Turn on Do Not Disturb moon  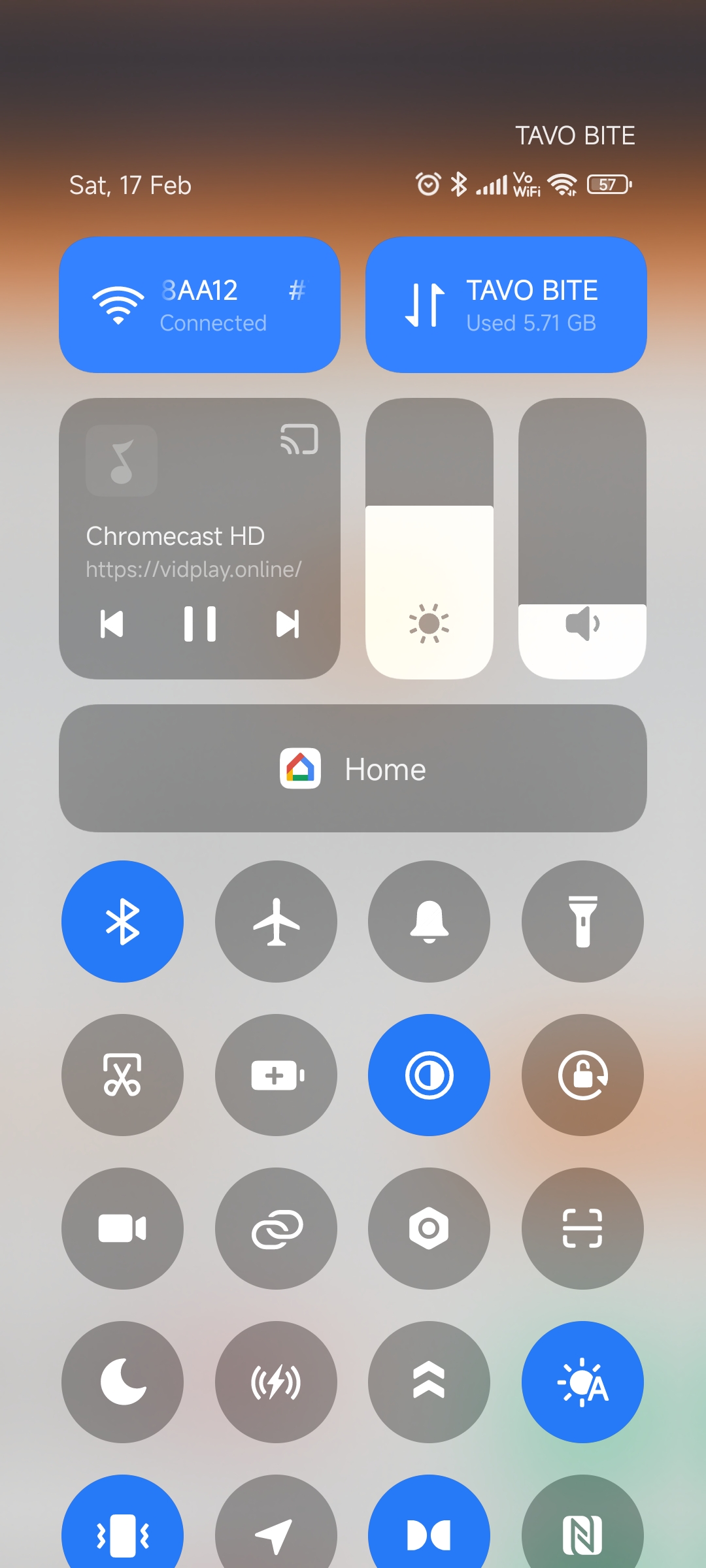click(x=122, y=1382)
